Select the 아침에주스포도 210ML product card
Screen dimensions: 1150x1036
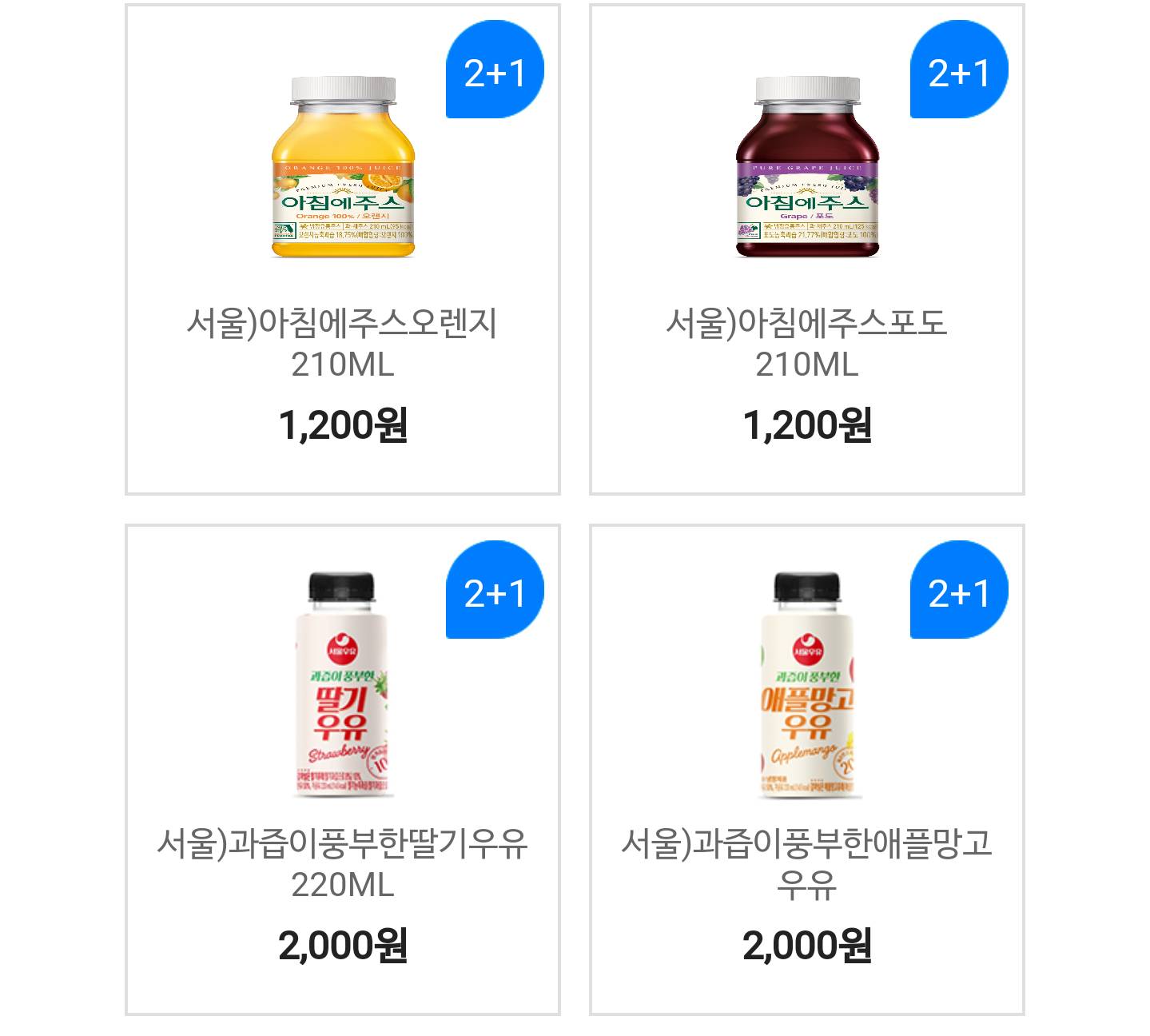click(806, 249)
